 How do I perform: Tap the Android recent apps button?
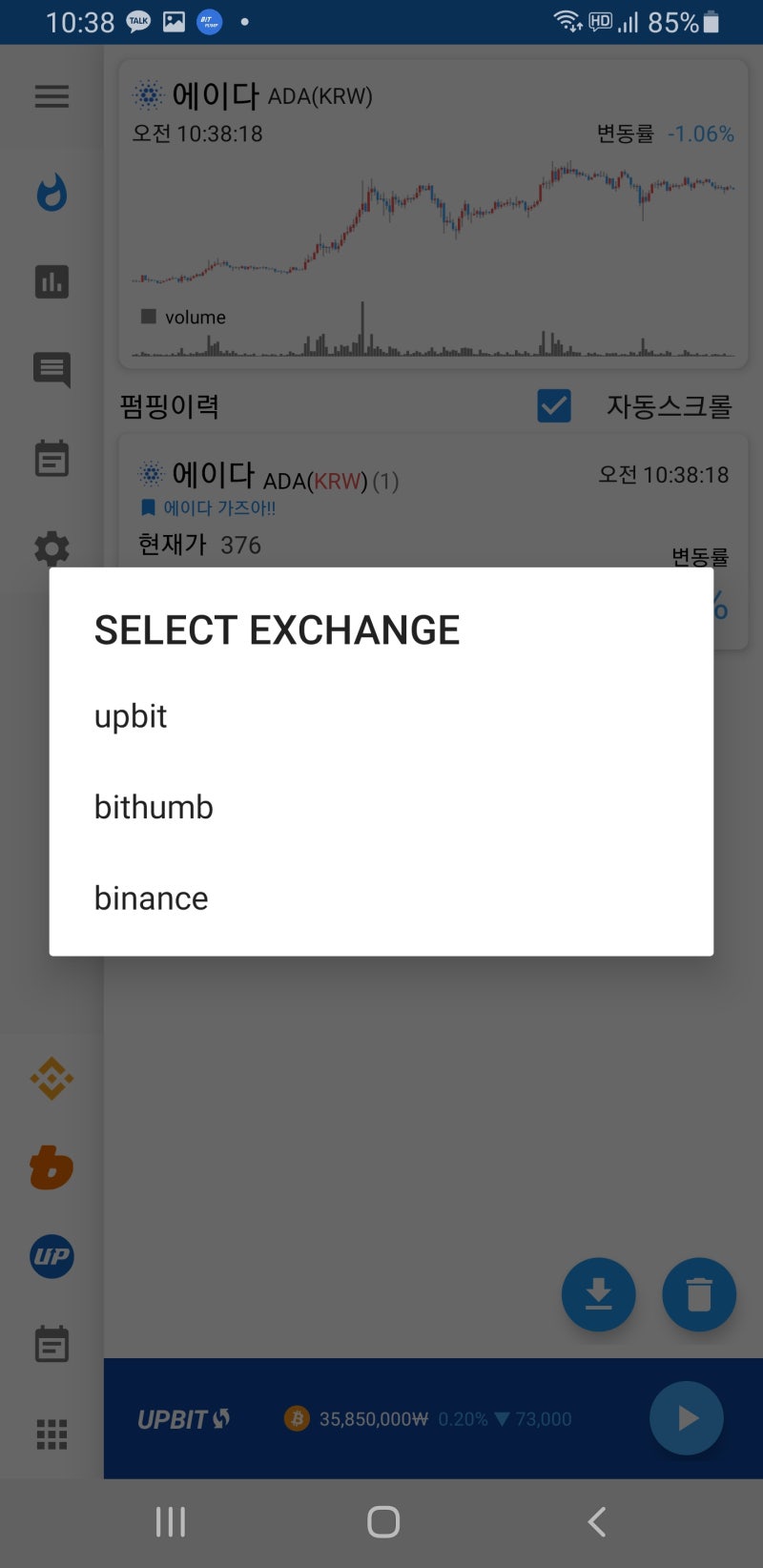tap(170, 1522)
